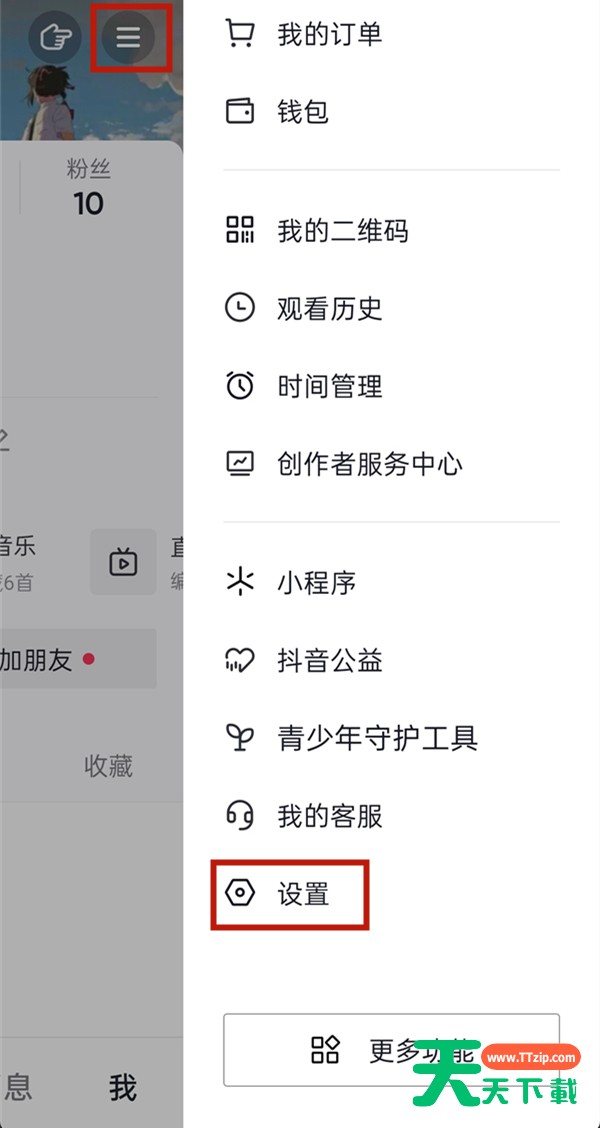Go to 时间管理
The width and height of the screenshot is (600, 1128).
pyautogui.click(x=391, y=386)
